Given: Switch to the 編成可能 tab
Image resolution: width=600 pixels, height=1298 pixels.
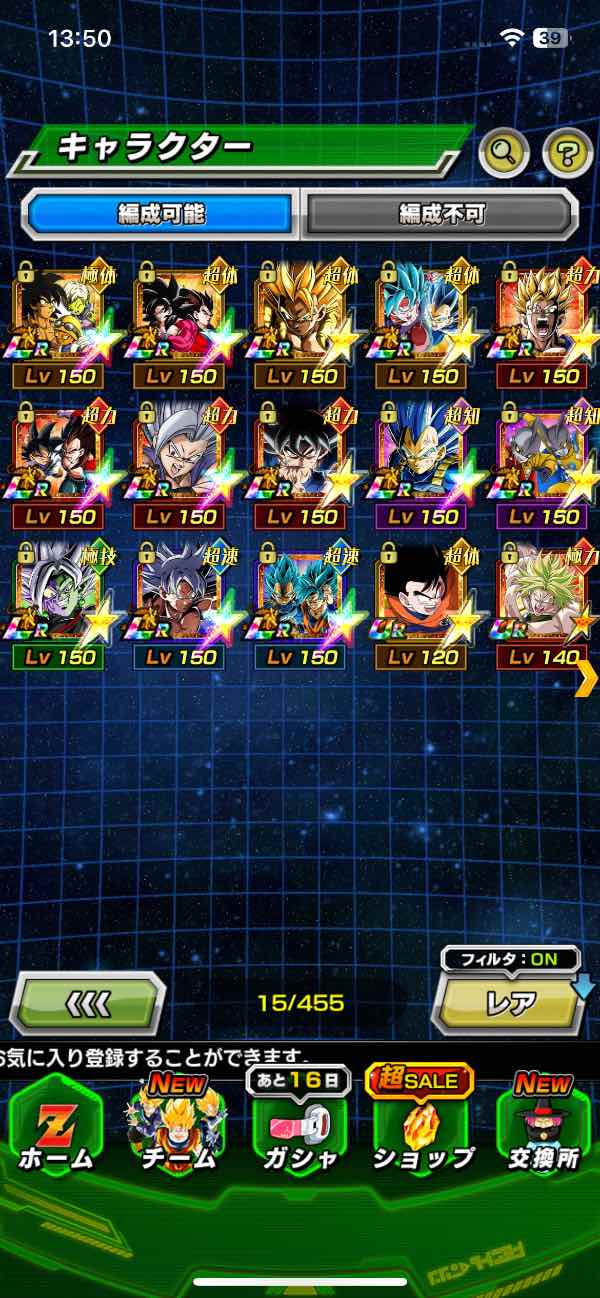Looking at the screenshot, I should [x=162, y=213].
